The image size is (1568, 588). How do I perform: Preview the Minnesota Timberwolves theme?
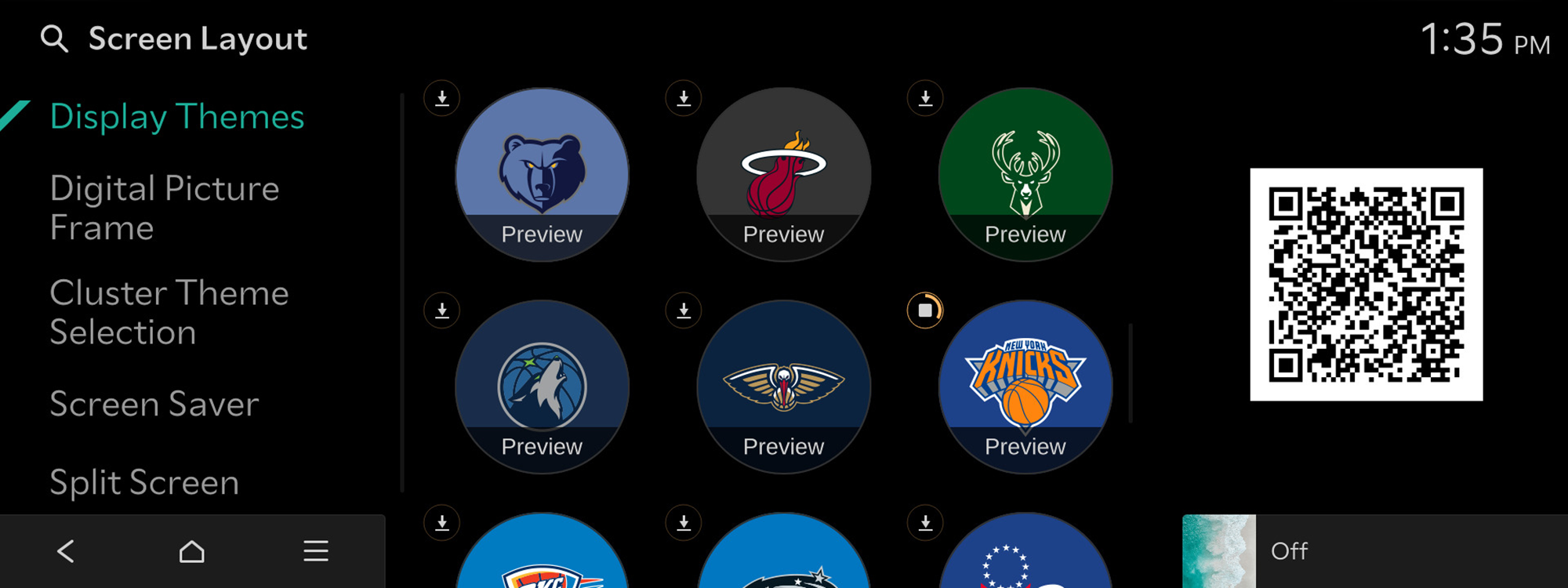coord(542,446)
